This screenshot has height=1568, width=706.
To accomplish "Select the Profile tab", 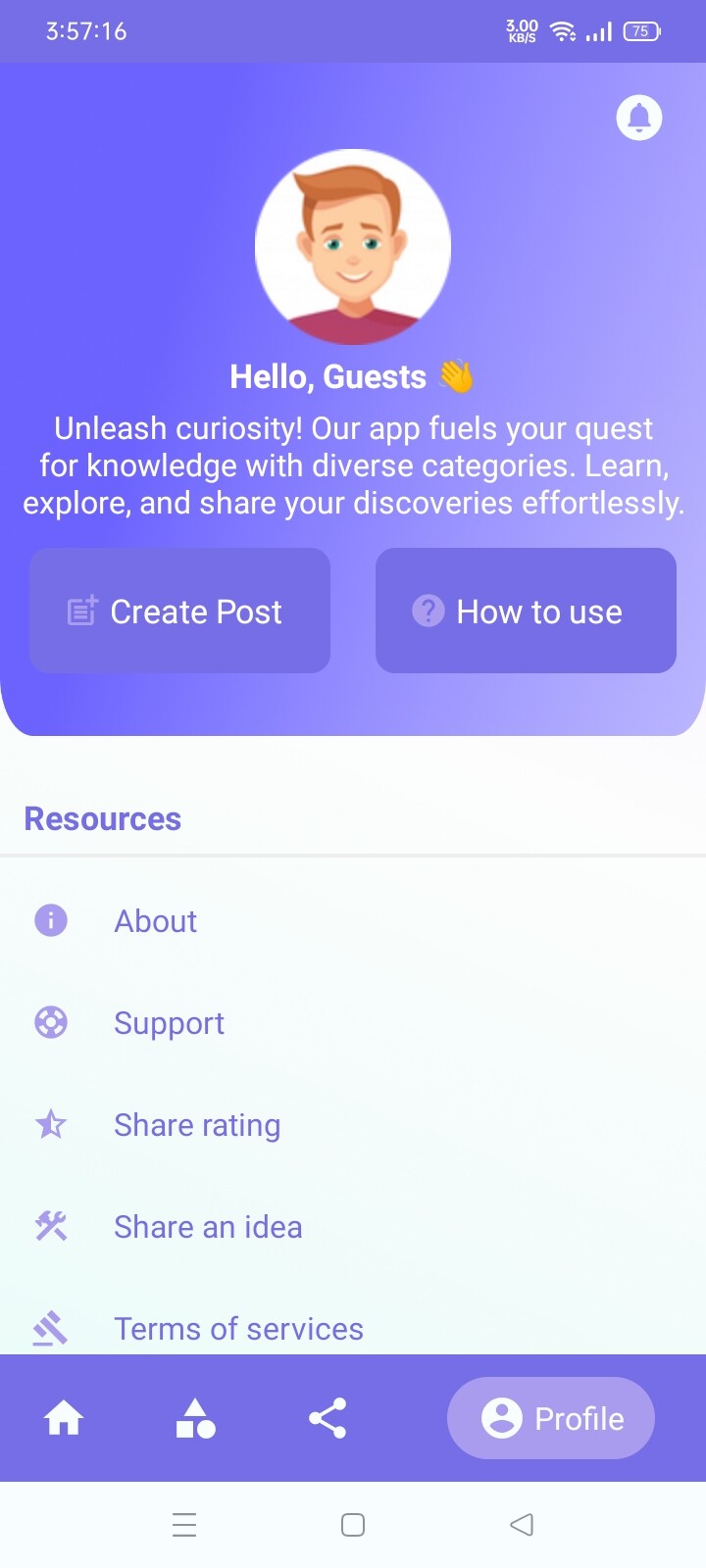I will coord(551,1418).
